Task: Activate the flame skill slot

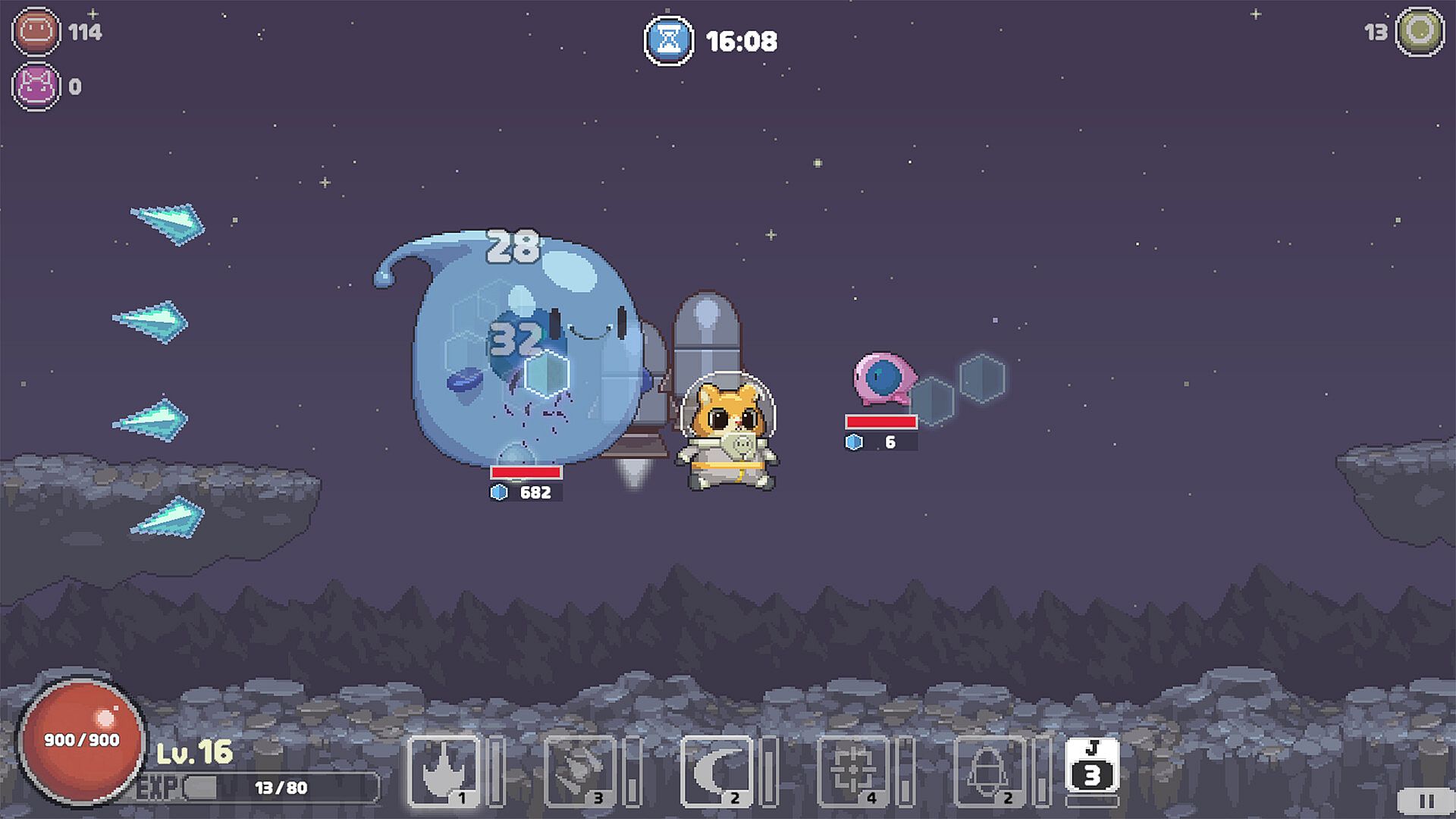Action: point(444,771)
